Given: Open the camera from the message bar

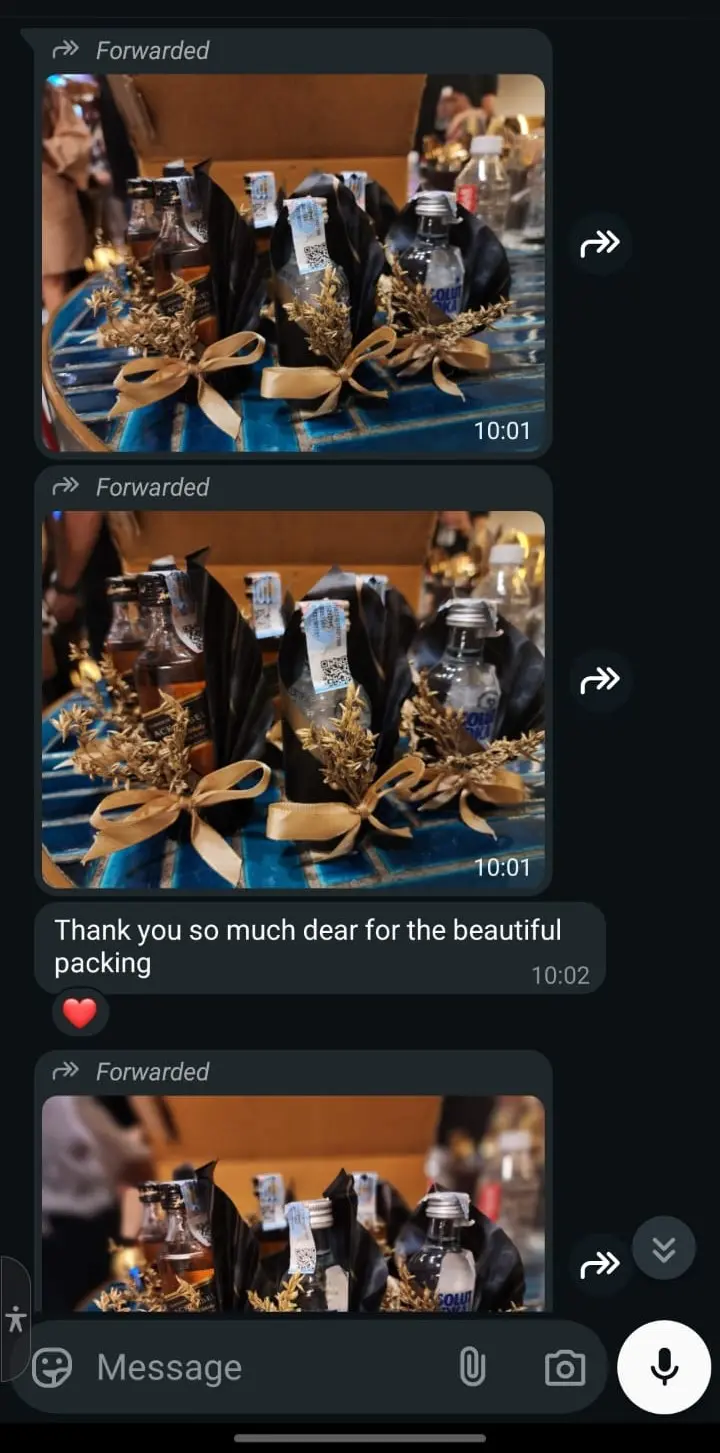Looking at the screenshot, I should tap(565, 1367).
